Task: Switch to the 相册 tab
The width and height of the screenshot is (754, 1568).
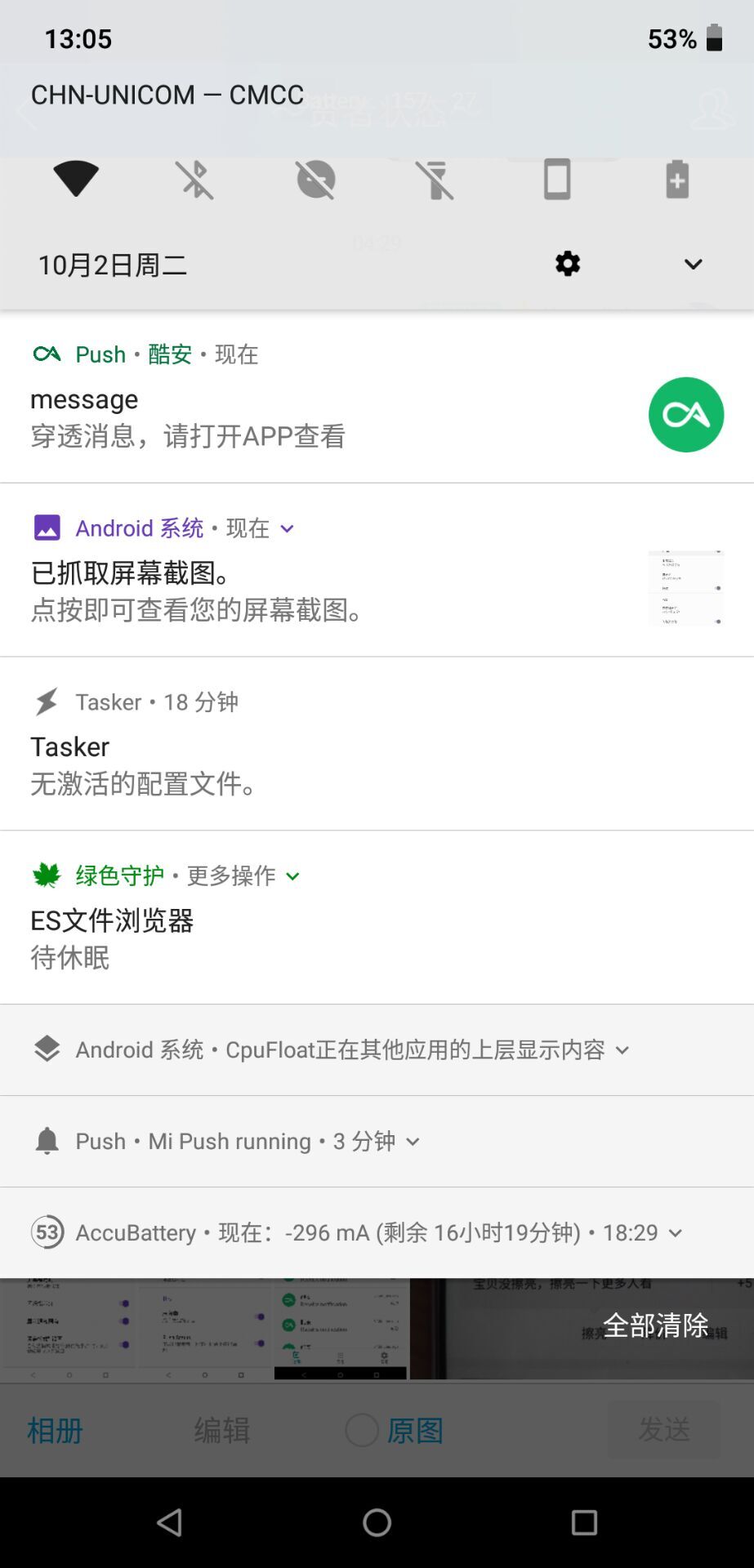Action: tap(53, 1431)
